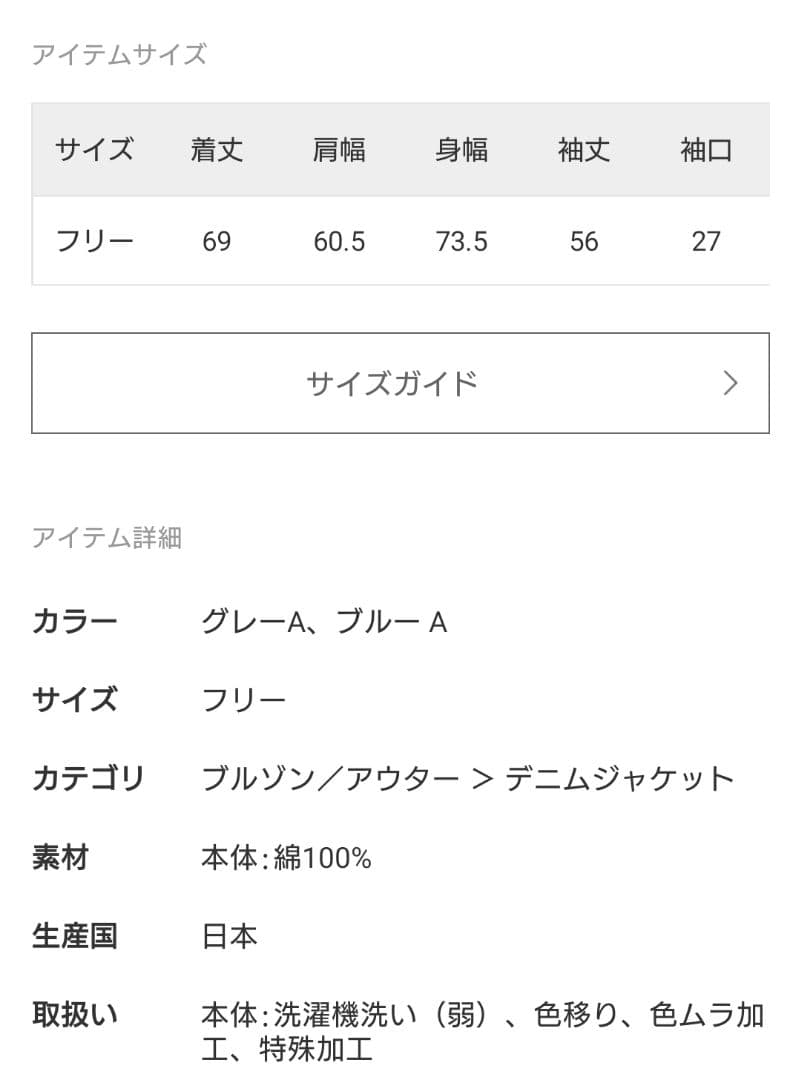
Task: Select the 袖丈 column header
Action: pos(586,150)
